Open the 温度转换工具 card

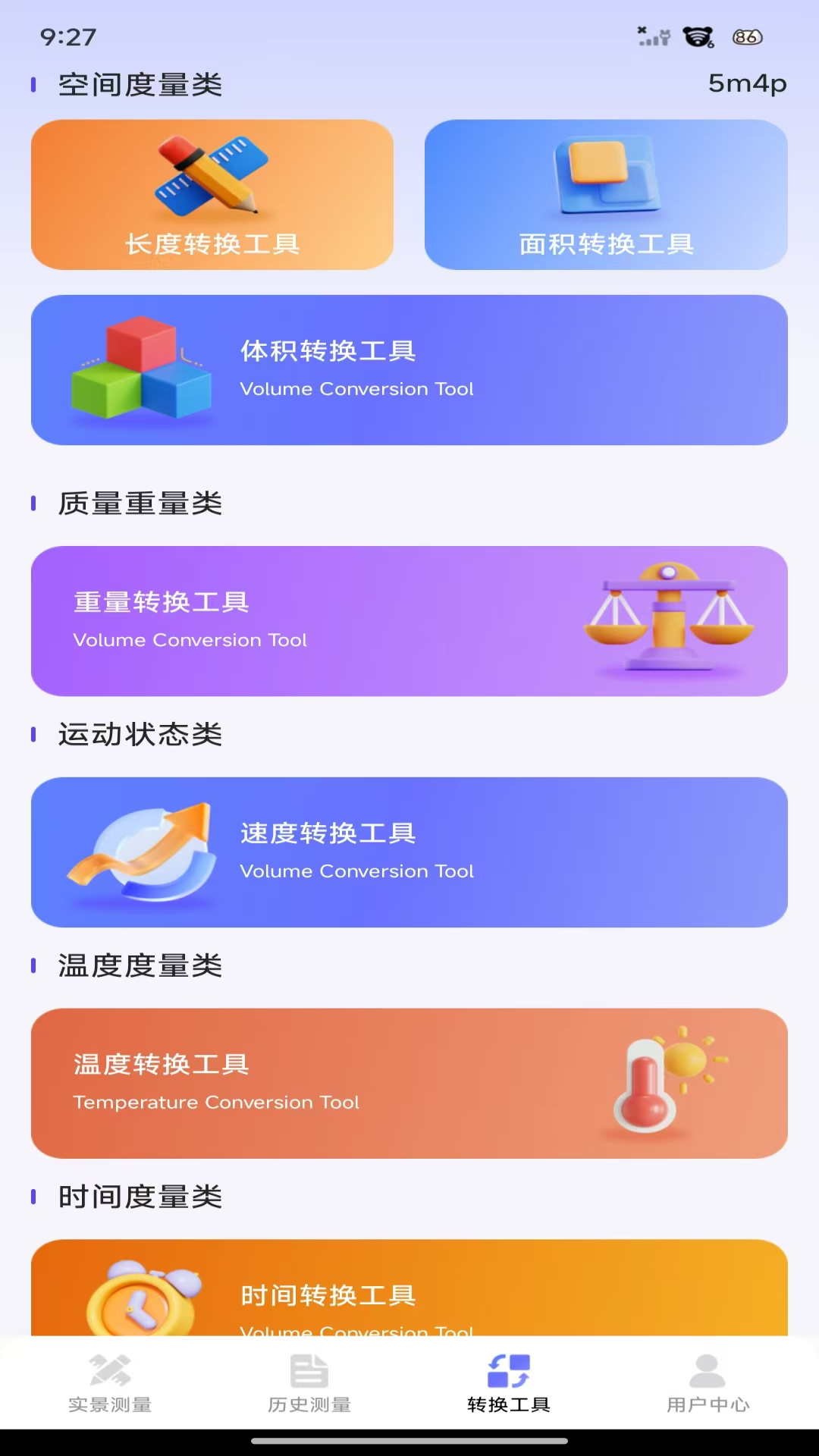tap(409, 1083)
